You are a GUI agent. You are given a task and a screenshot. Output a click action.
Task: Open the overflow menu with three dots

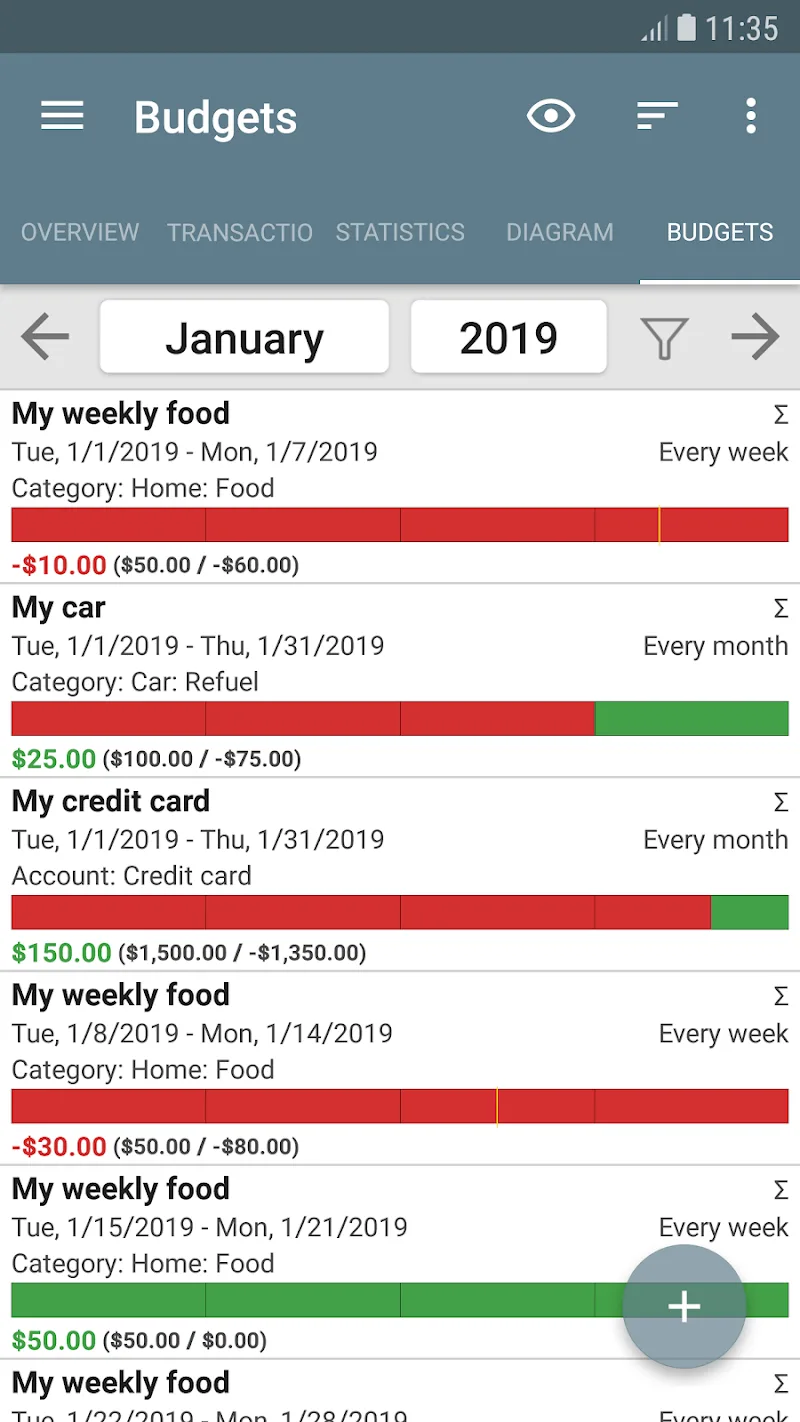[750, 116]
